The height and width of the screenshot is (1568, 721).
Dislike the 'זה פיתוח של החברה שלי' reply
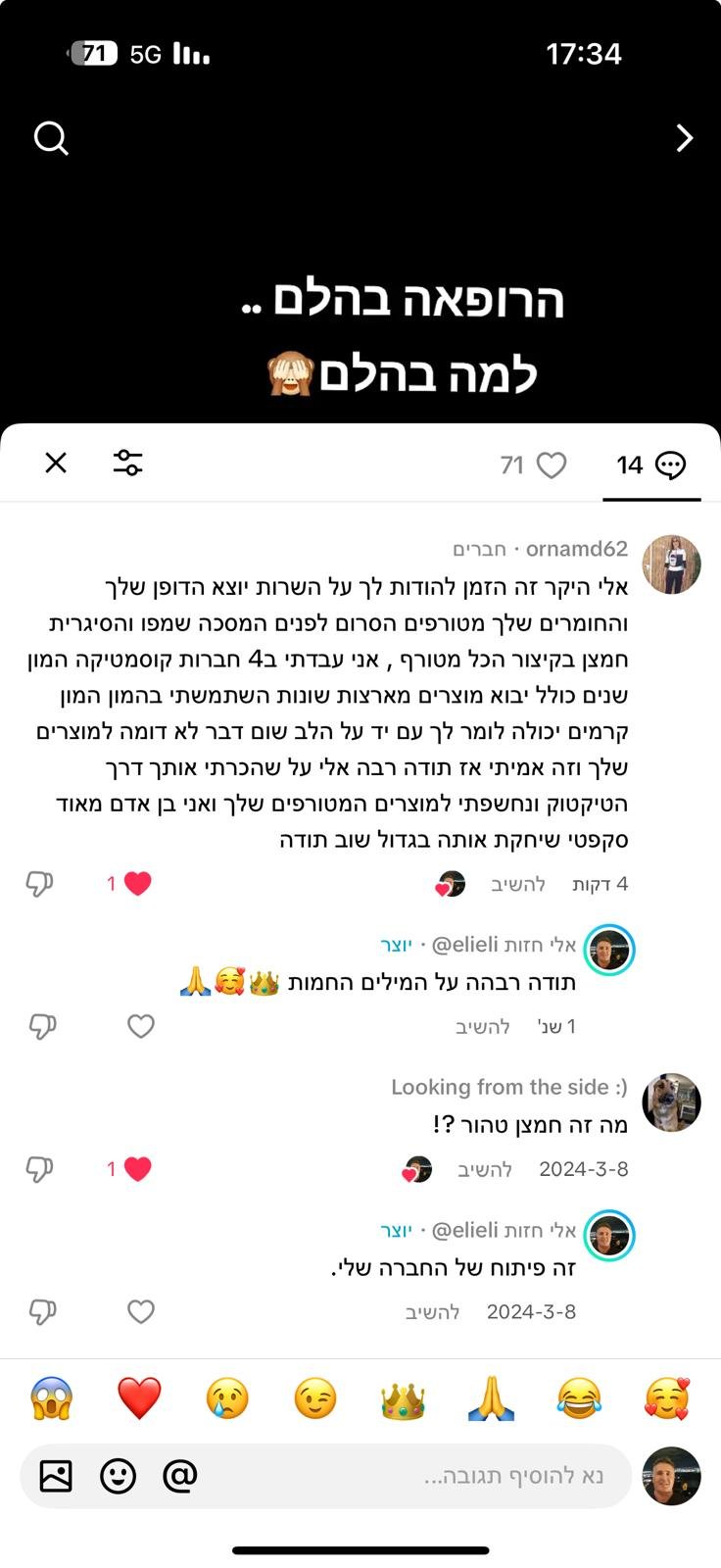click(42, 1311)
